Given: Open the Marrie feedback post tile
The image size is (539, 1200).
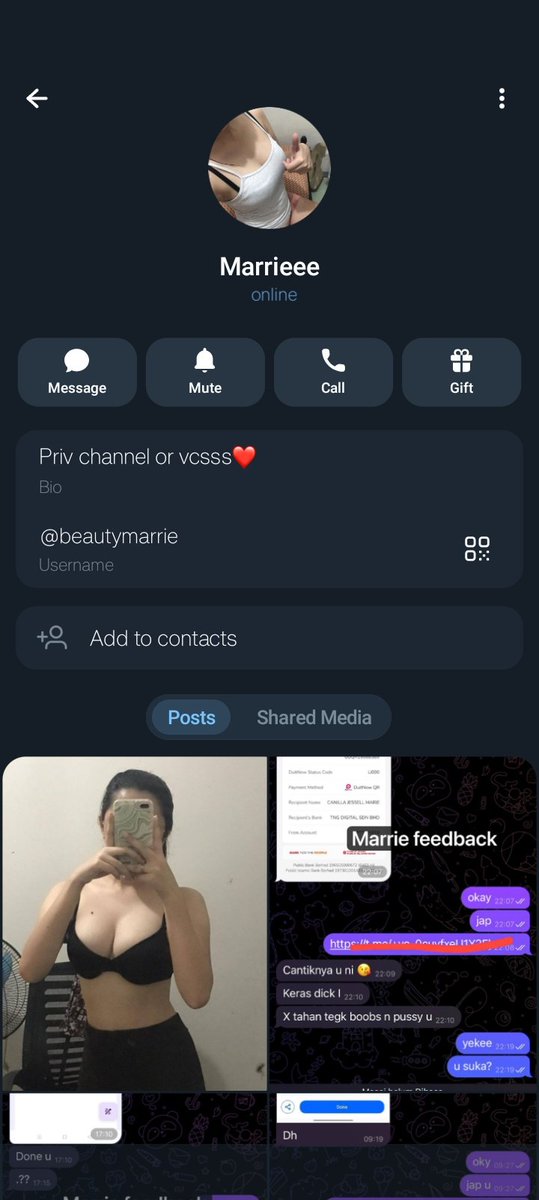Looking at the screenshot, I should pyautogui.click(x=404, y=923).
